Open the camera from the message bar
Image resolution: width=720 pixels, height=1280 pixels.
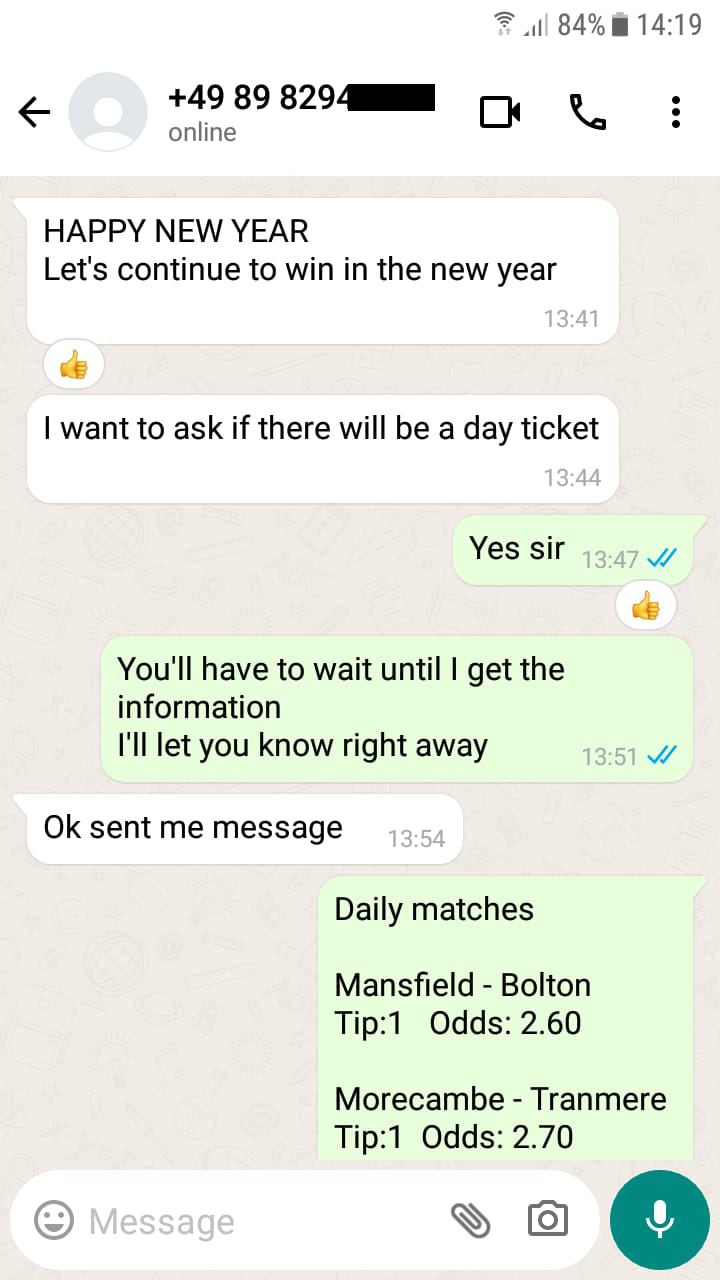pos(547,1219)
